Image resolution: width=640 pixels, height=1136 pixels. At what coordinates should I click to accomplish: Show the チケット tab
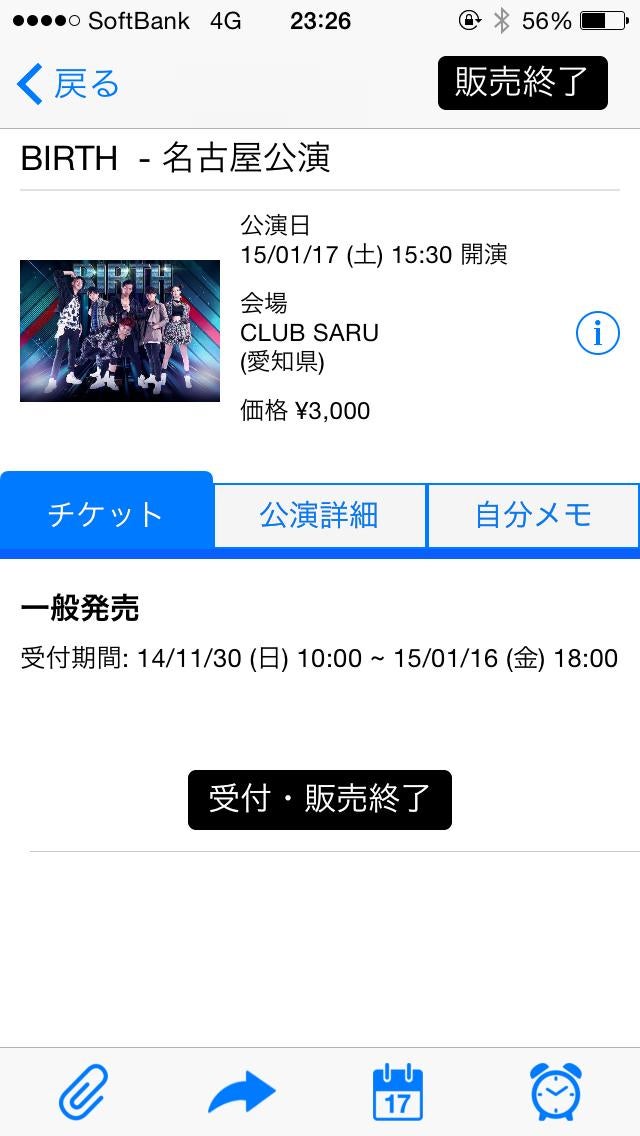click(106, 513)
